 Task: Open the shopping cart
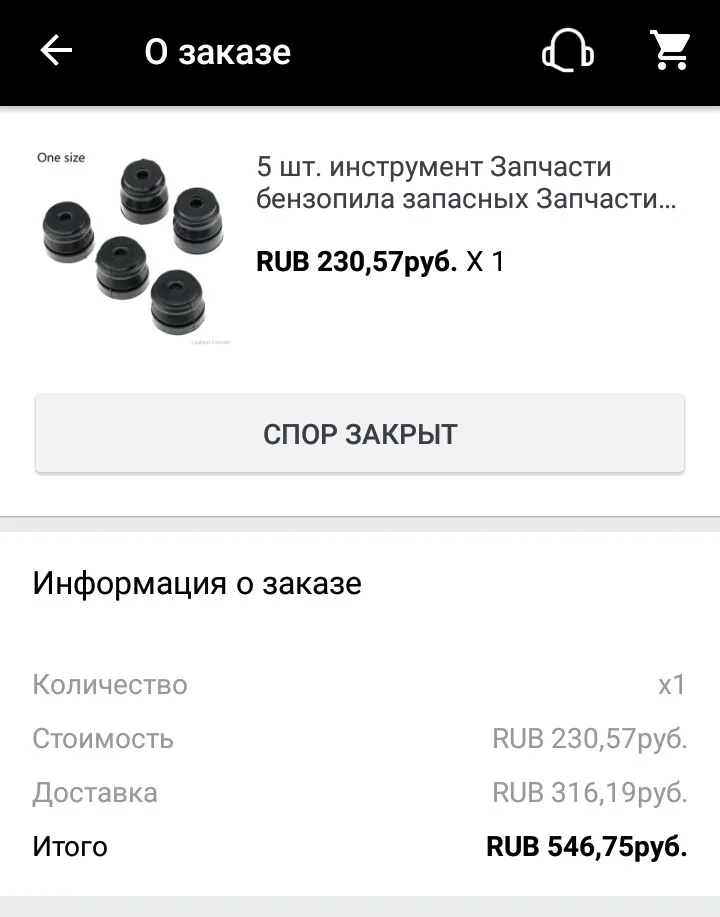pos(670,50)
